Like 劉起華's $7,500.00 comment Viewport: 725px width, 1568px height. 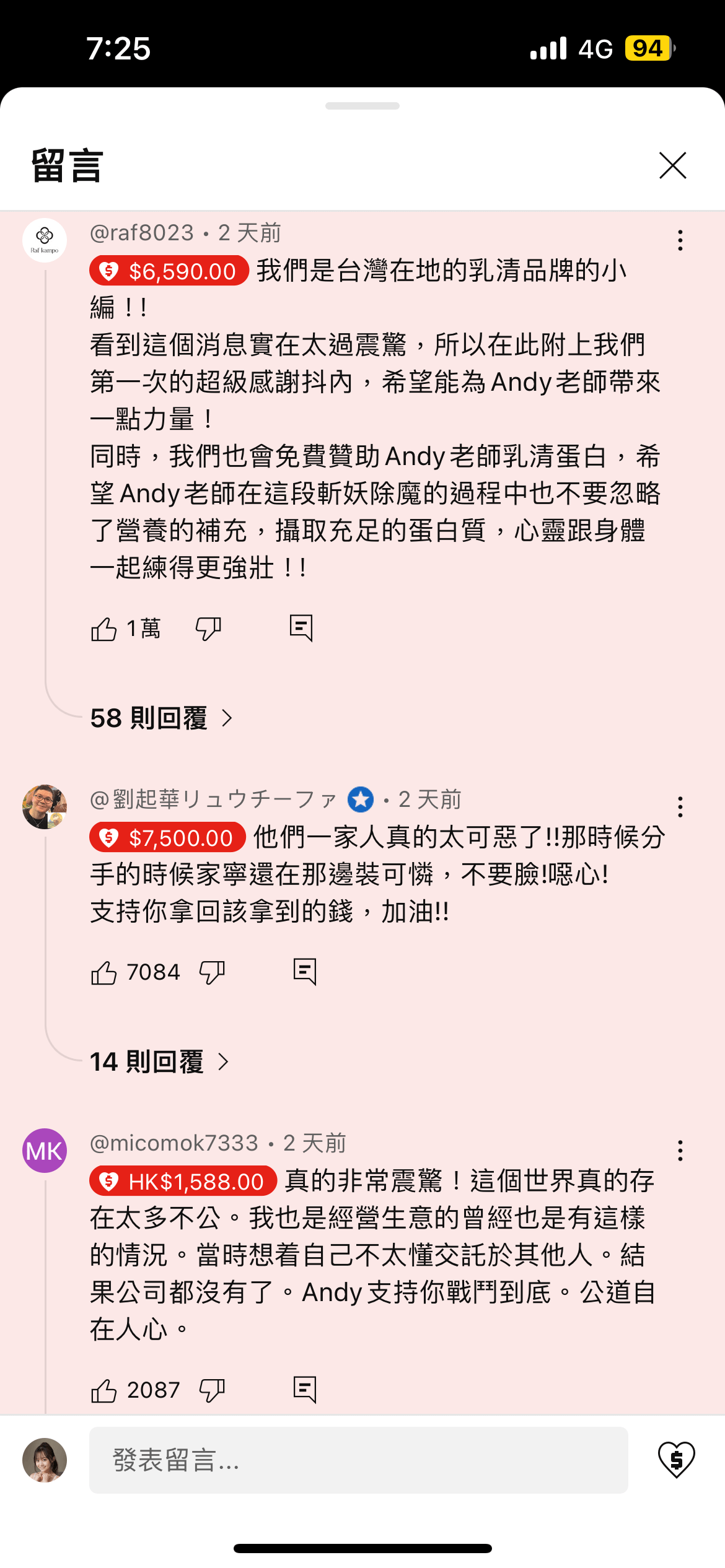(104, 973)
